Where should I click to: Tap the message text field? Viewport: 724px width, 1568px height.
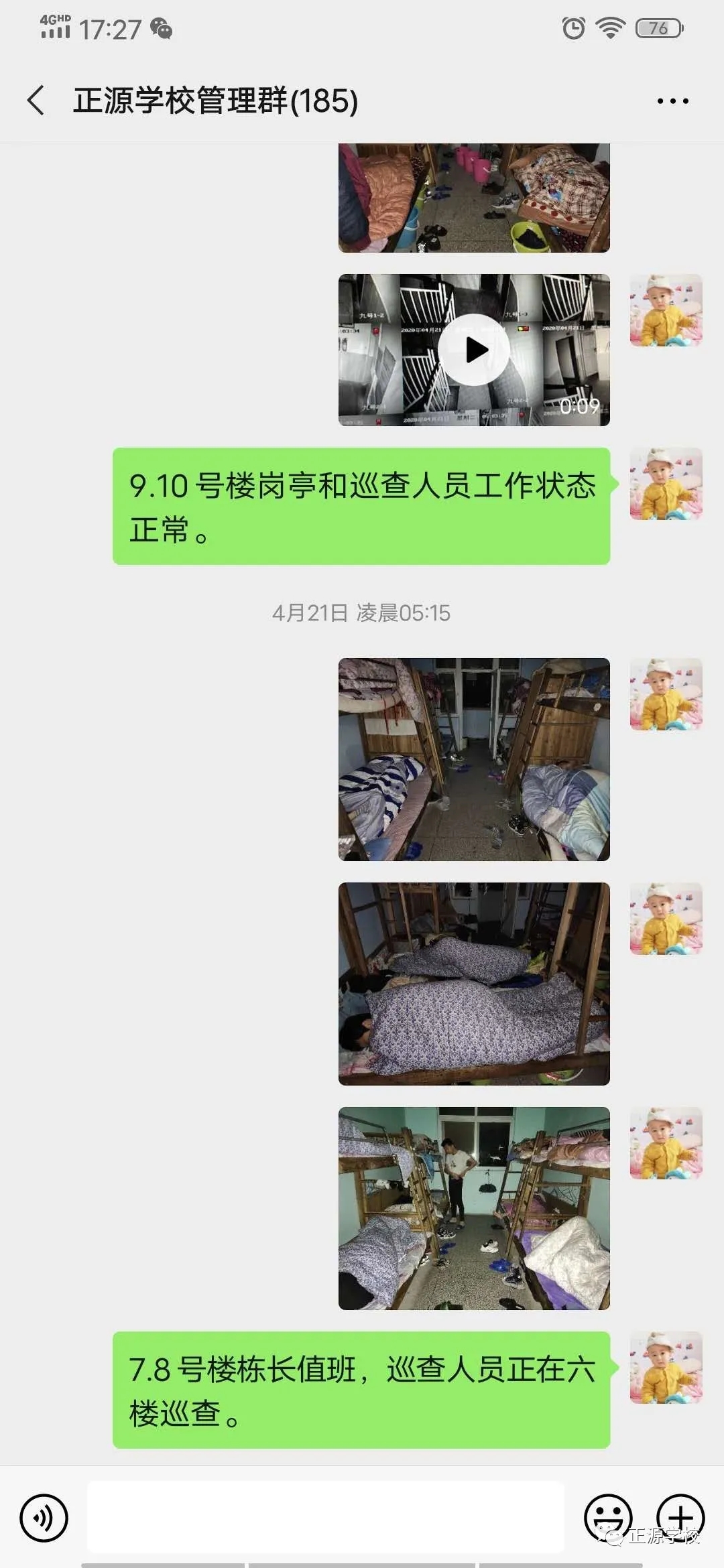click(x=325, y=1518)
